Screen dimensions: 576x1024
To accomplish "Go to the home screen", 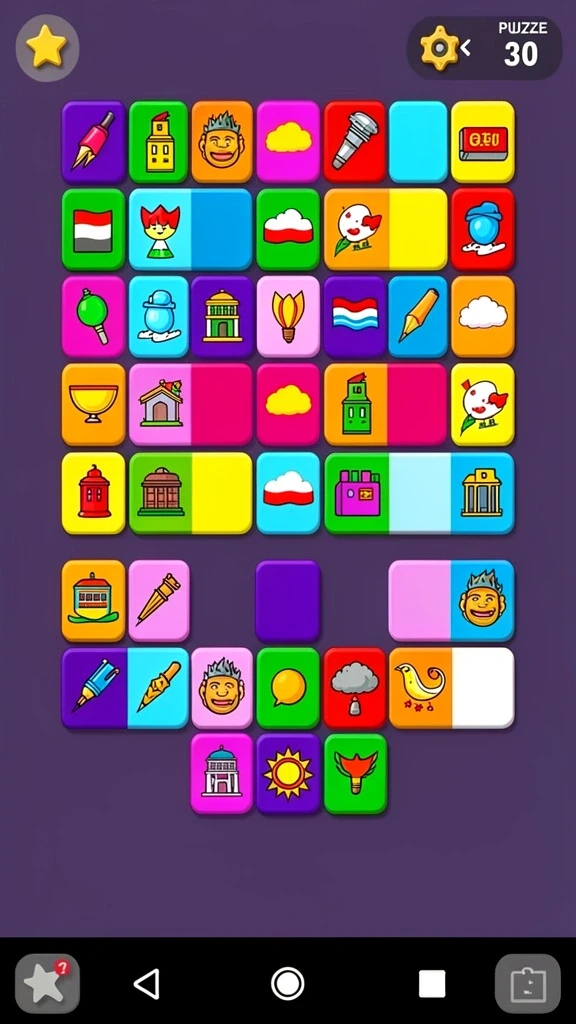I will (x=287, y=984).
